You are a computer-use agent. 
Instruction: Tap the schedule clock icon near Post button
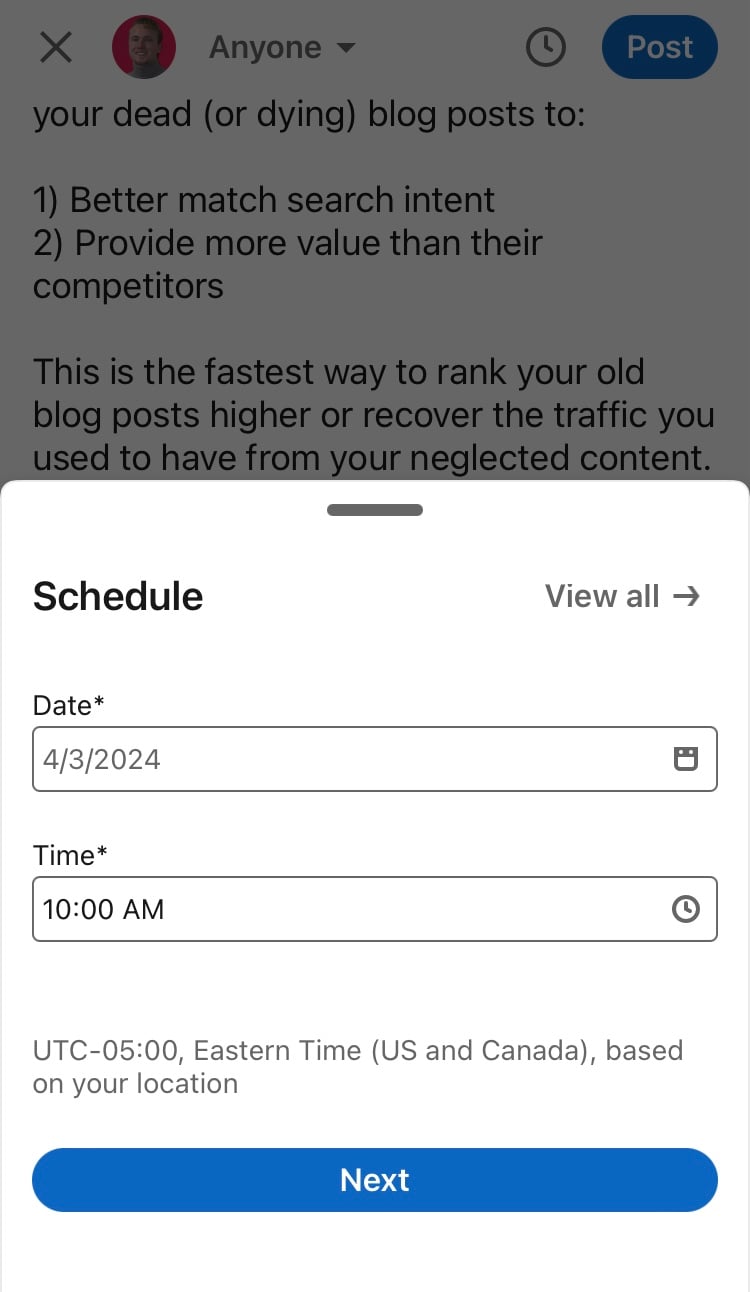coord(545,47)
